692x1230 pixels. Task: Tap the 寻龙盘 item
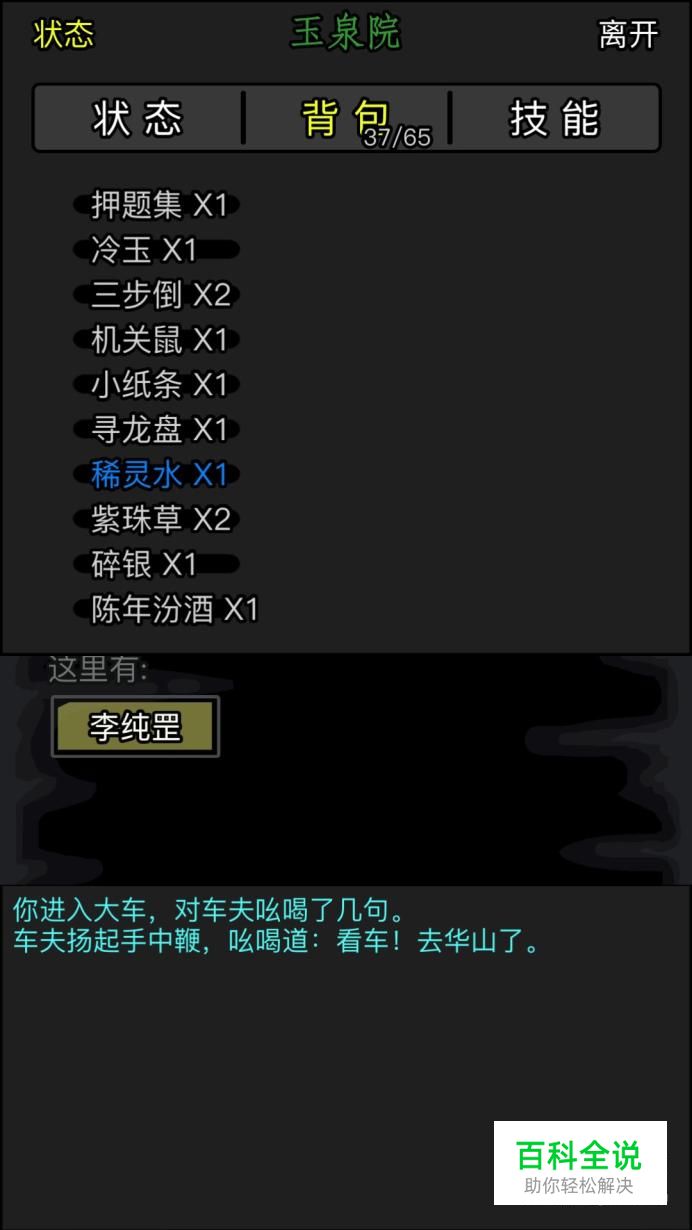pos(160,429)
